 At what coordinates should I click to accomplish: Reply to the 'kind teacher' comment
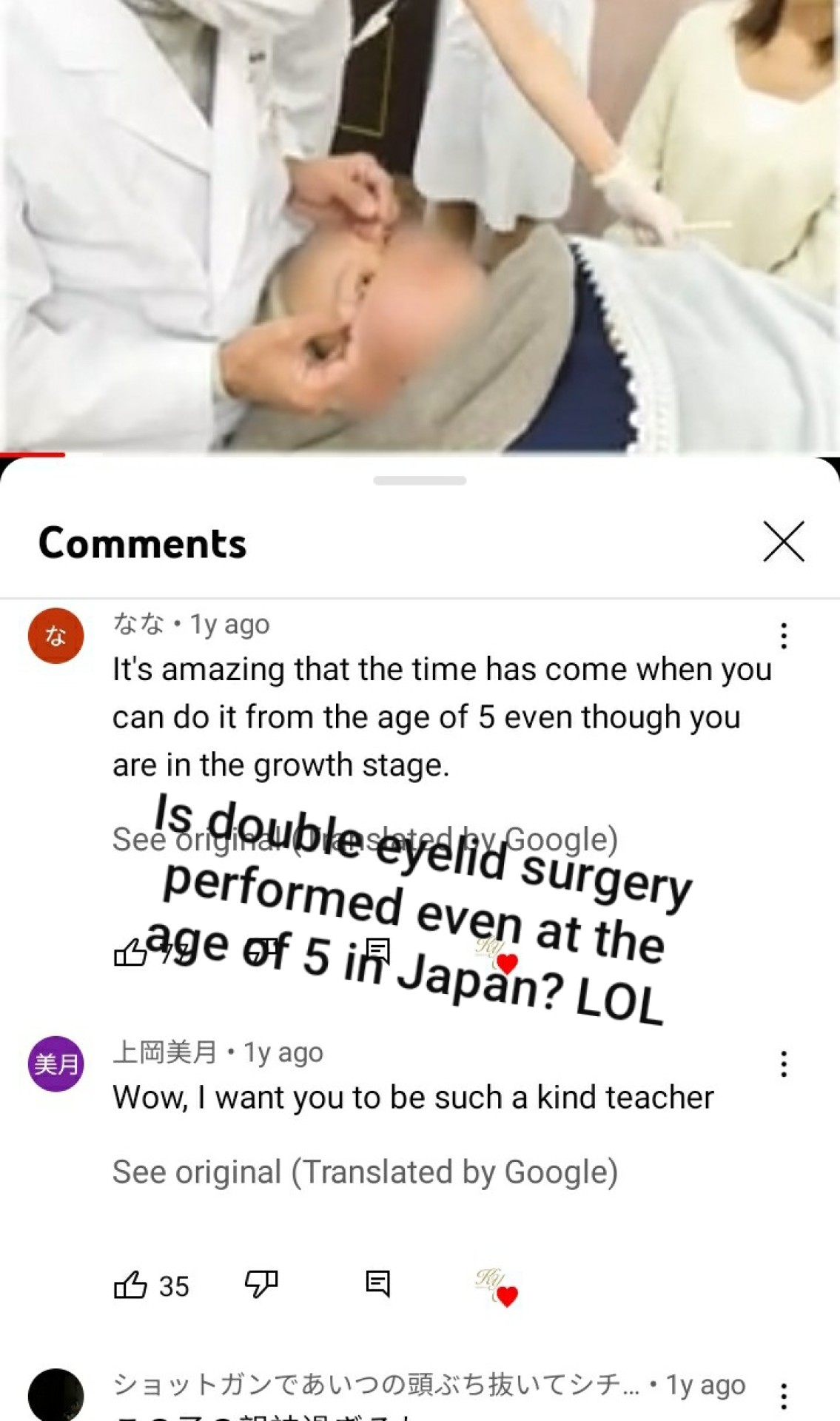coord(378,1284)
